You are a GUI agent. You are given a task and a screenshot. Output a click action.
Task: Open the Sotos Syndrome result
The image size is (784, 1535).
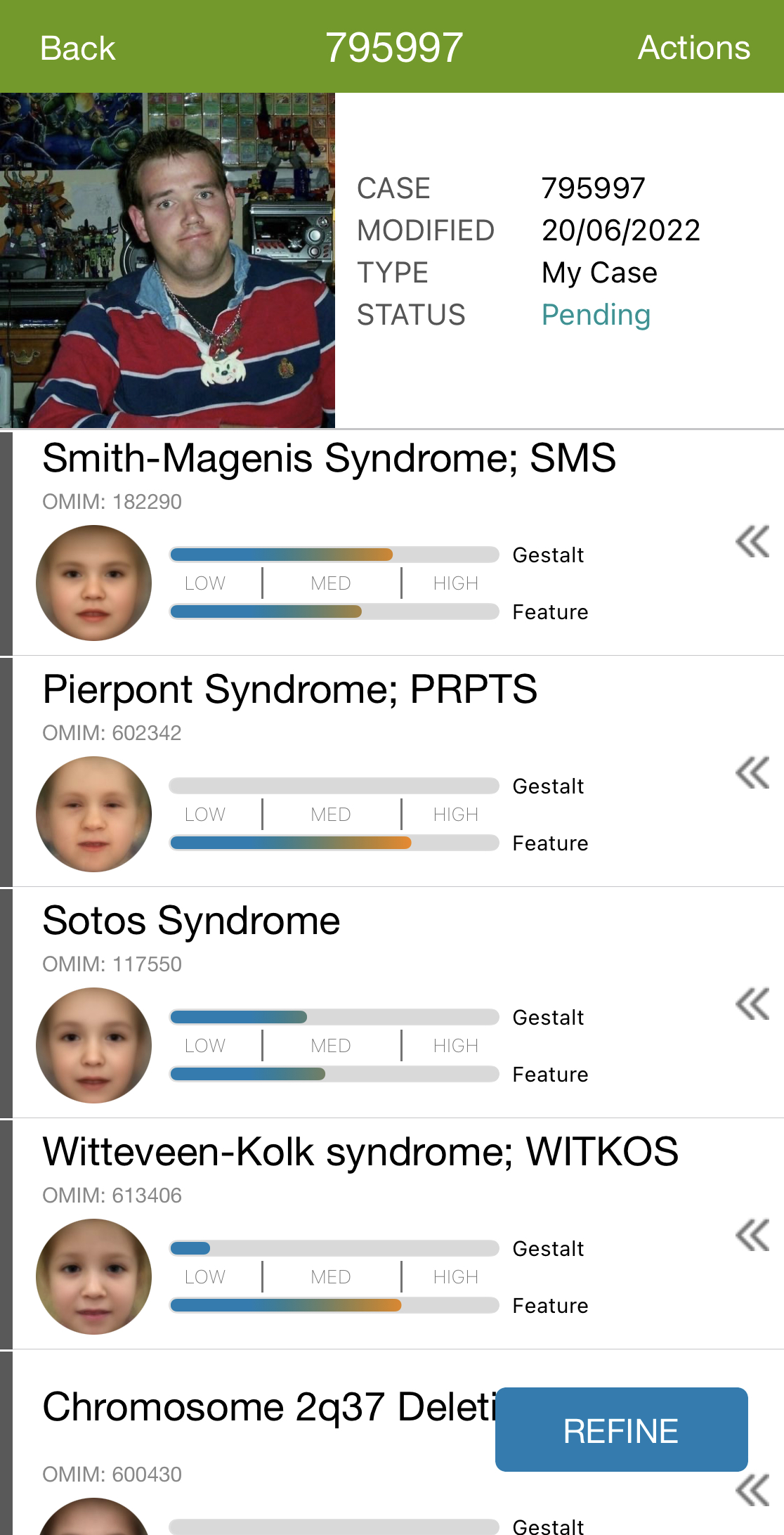[392, 1003]
